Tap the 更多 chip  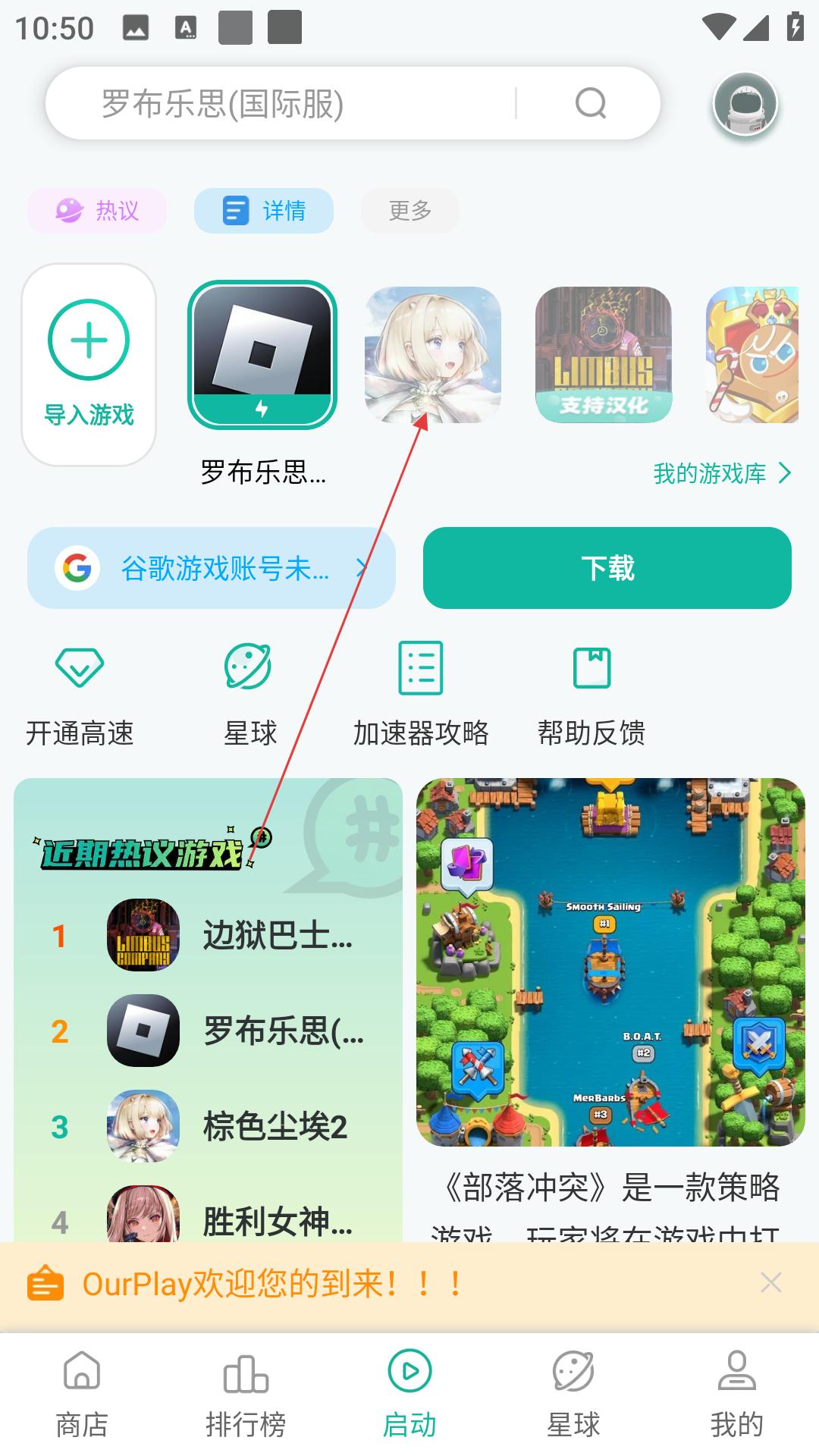409,210
